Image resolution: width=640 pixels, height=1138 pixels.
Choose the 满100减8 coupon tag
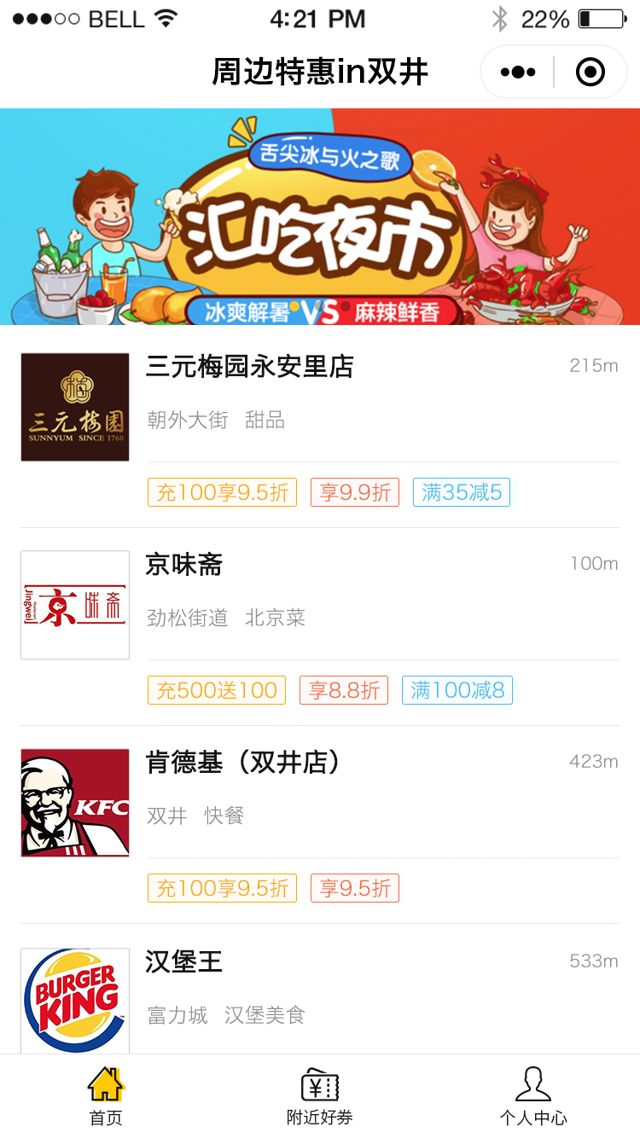(457, 690)
